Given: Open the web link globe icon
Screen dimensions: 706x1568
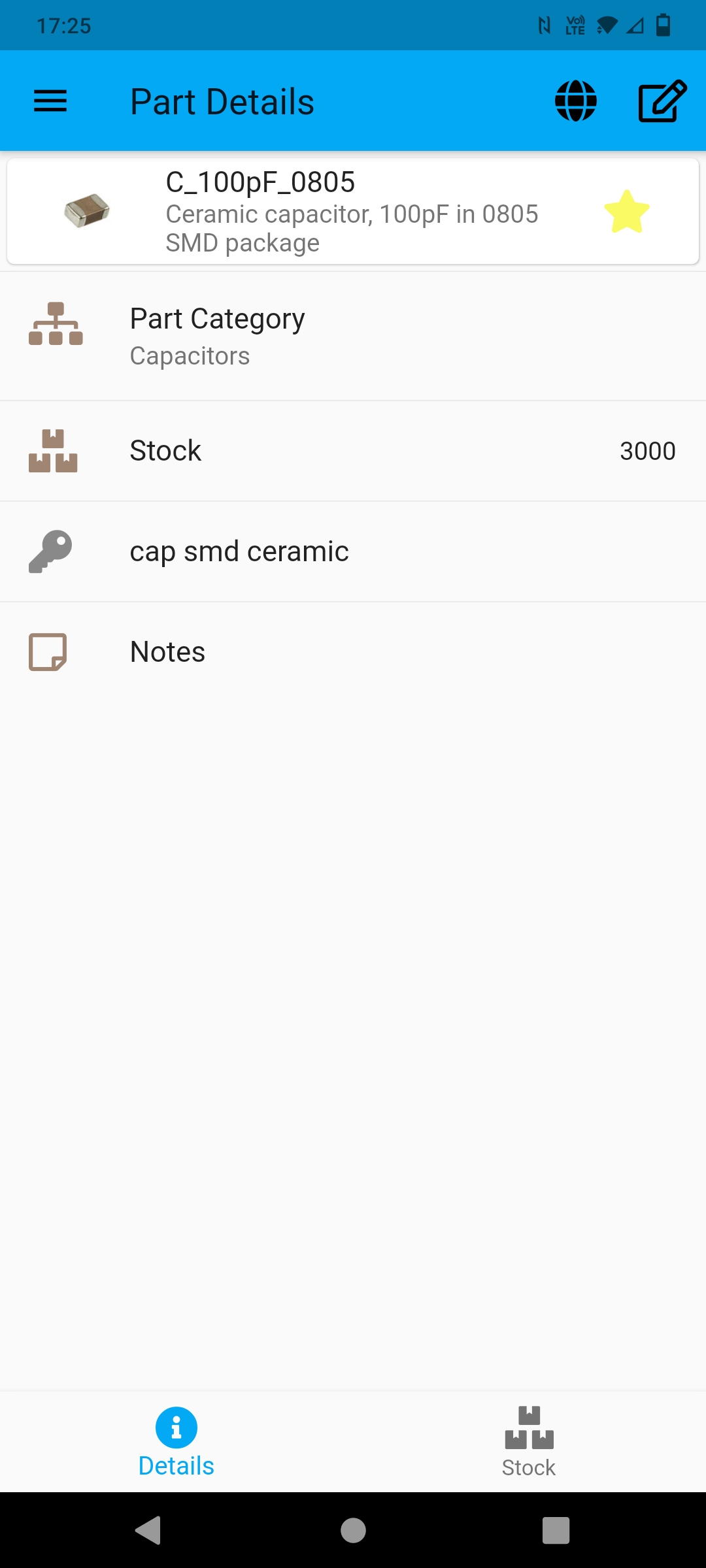Looking at the screenshot, I should pos(576,101).
